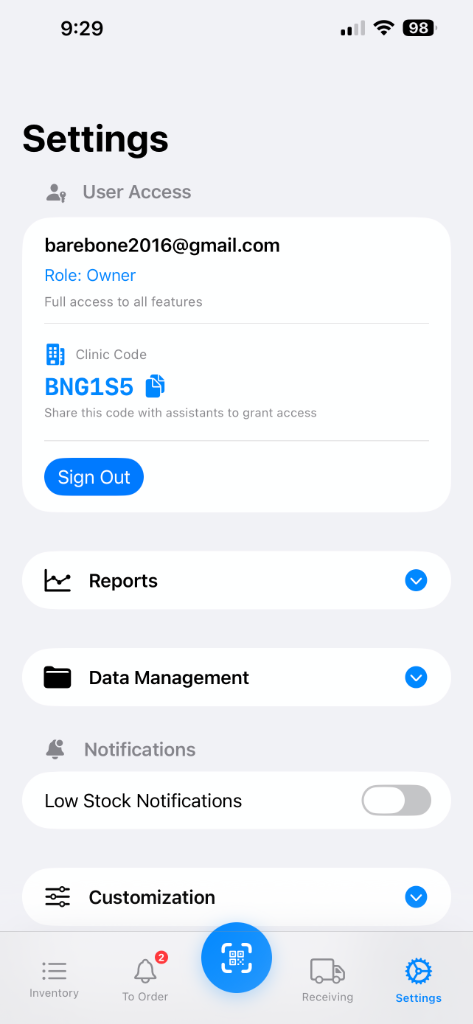Enable Low Stock Notifications

(397, 801)
